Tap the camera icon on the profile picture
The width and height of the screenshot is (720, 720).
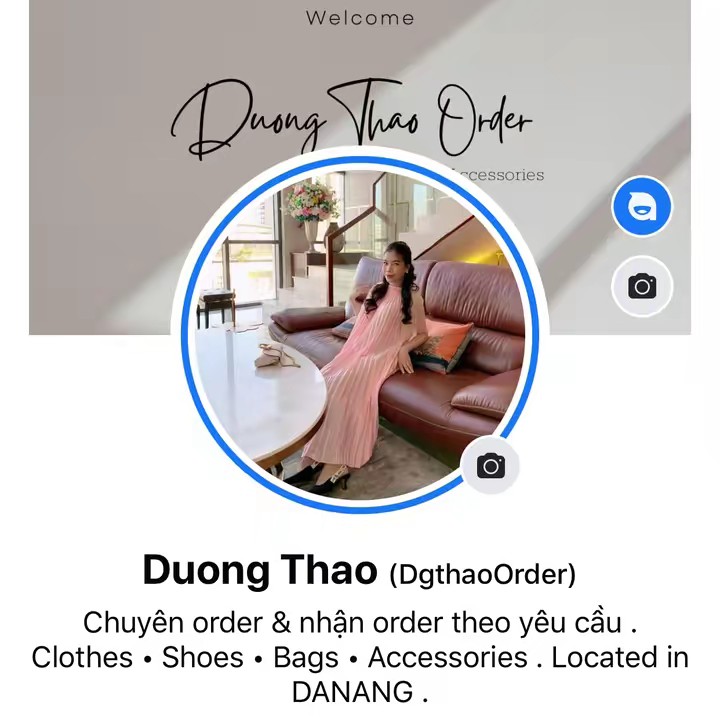coord(490,466)
